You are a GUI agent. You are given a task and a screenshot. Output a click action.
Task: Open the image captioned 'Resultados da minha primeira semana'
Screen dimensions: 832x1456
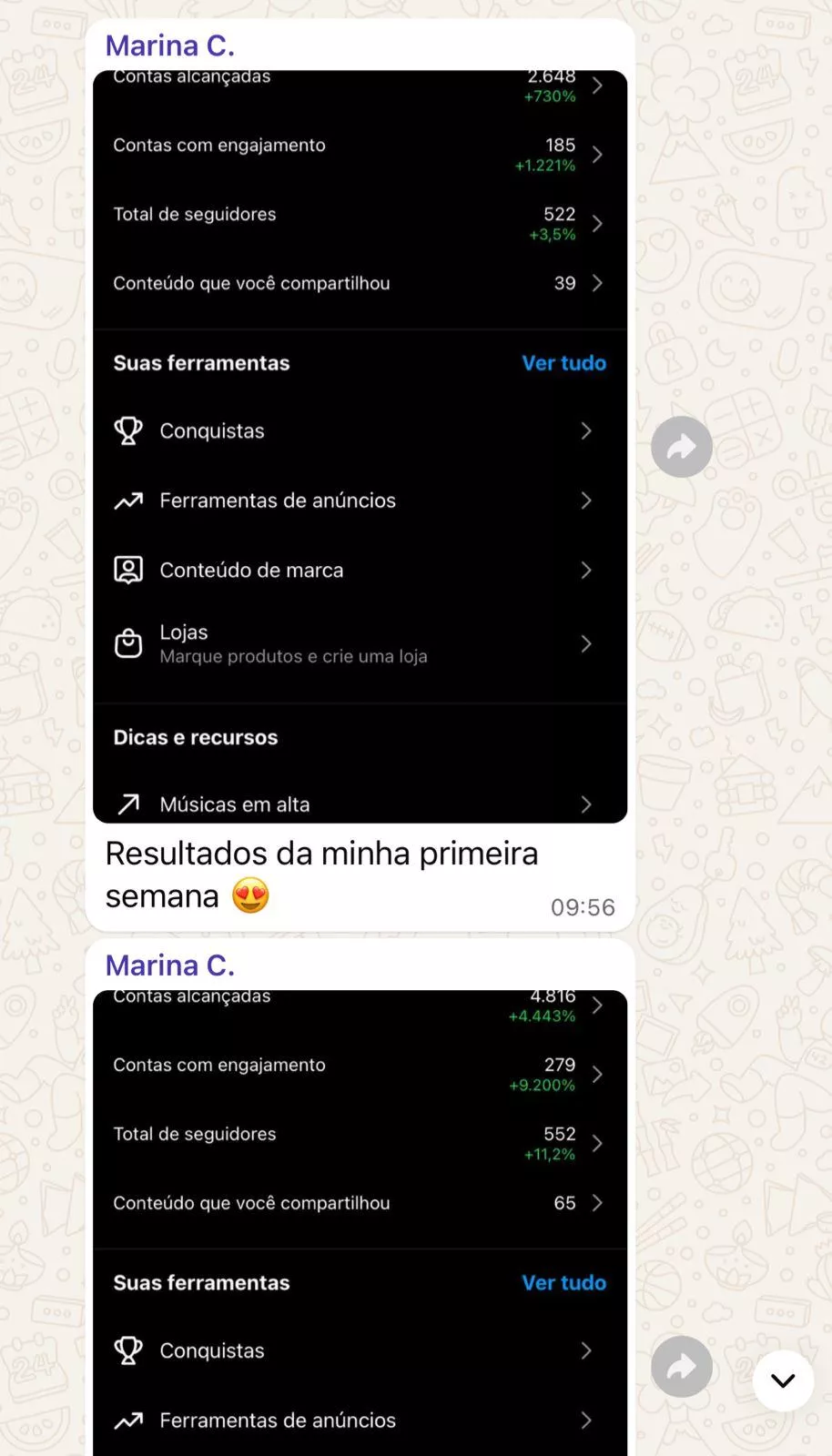click(360, 446)
